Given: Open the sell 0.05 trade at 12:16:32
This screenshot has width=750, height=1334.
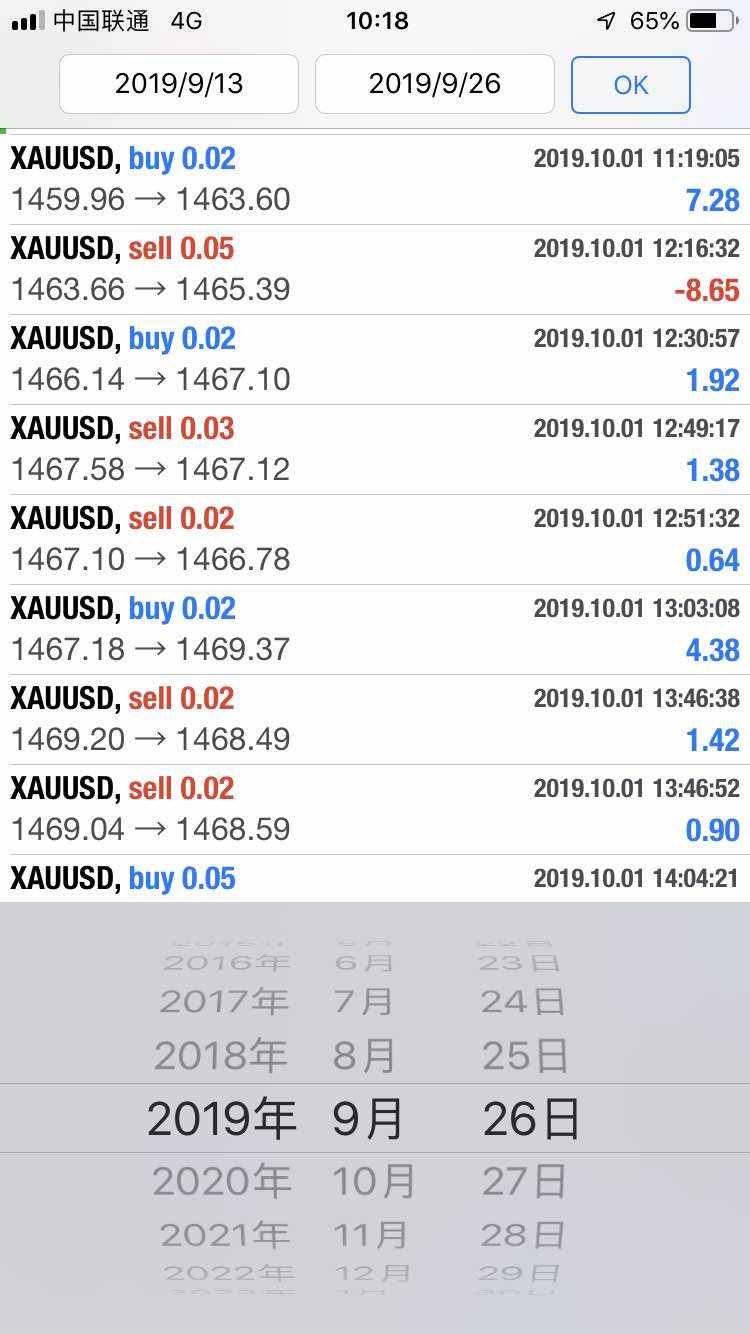Looking at the screenshot, I should click(375, 270).
